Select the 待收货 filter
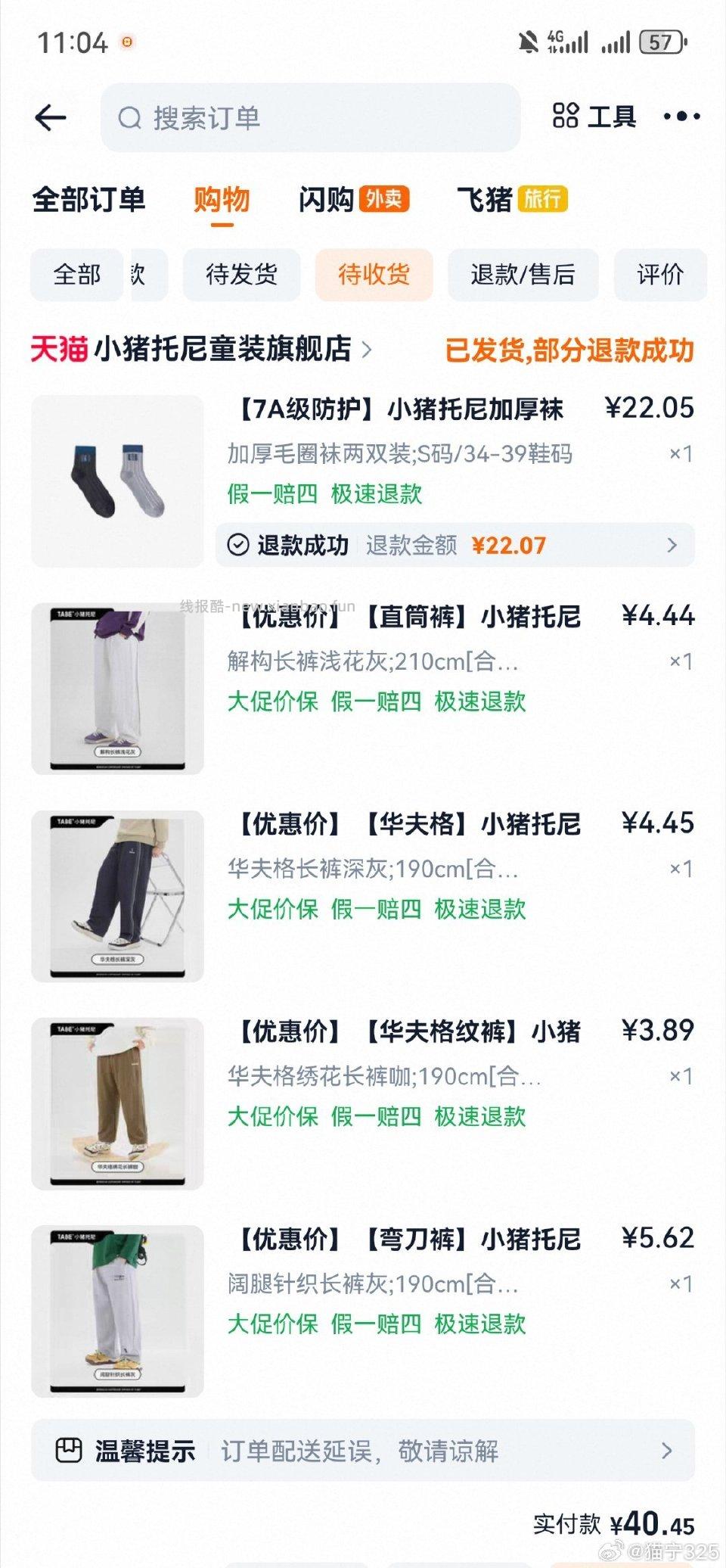This screenshot has width=726, height=1568. (374, 275)
